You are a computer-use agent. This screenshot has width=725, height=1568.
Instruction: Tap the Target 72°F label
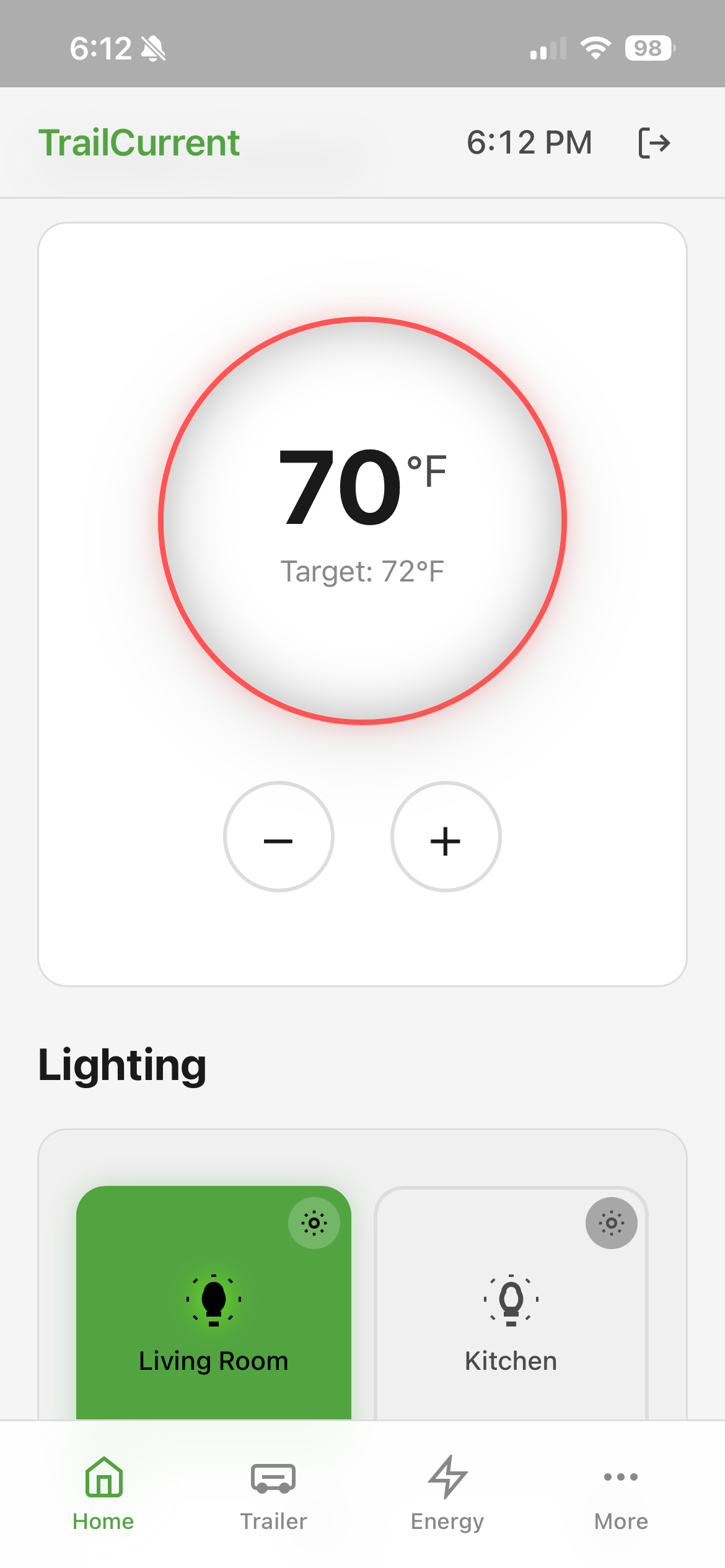tap(362, 570)
